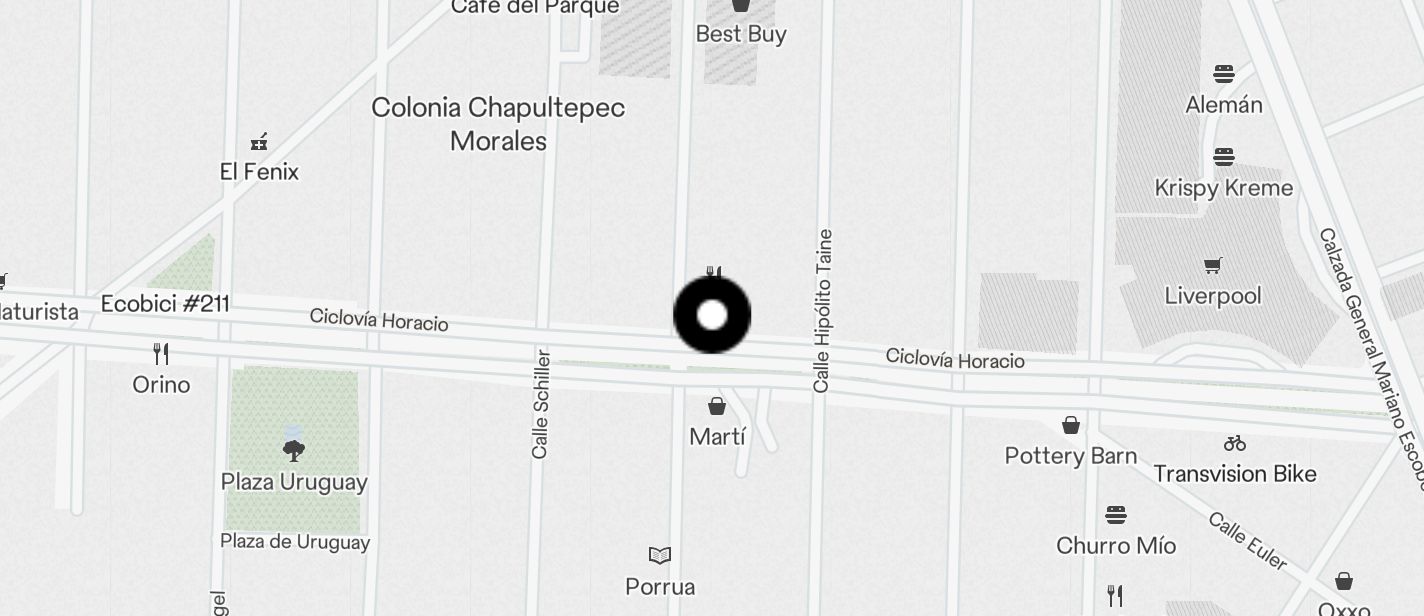The height and width of the screenshot is (616, 1424).
Task: Select the Pottery Barn marker
Action: tap(1071, 426)
